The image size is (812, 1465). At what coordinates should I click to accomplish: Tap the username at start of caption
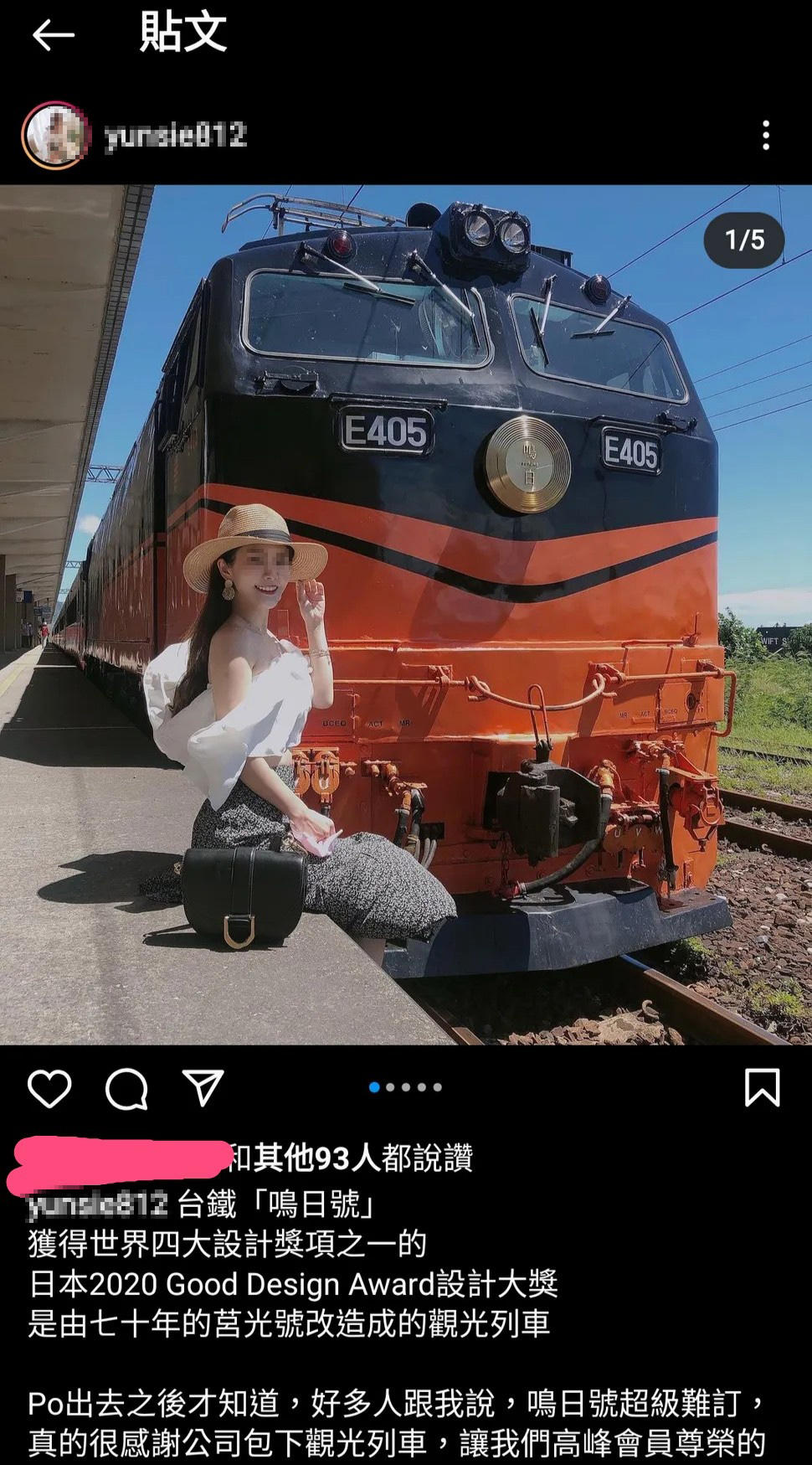click(x=97, y=1204)
